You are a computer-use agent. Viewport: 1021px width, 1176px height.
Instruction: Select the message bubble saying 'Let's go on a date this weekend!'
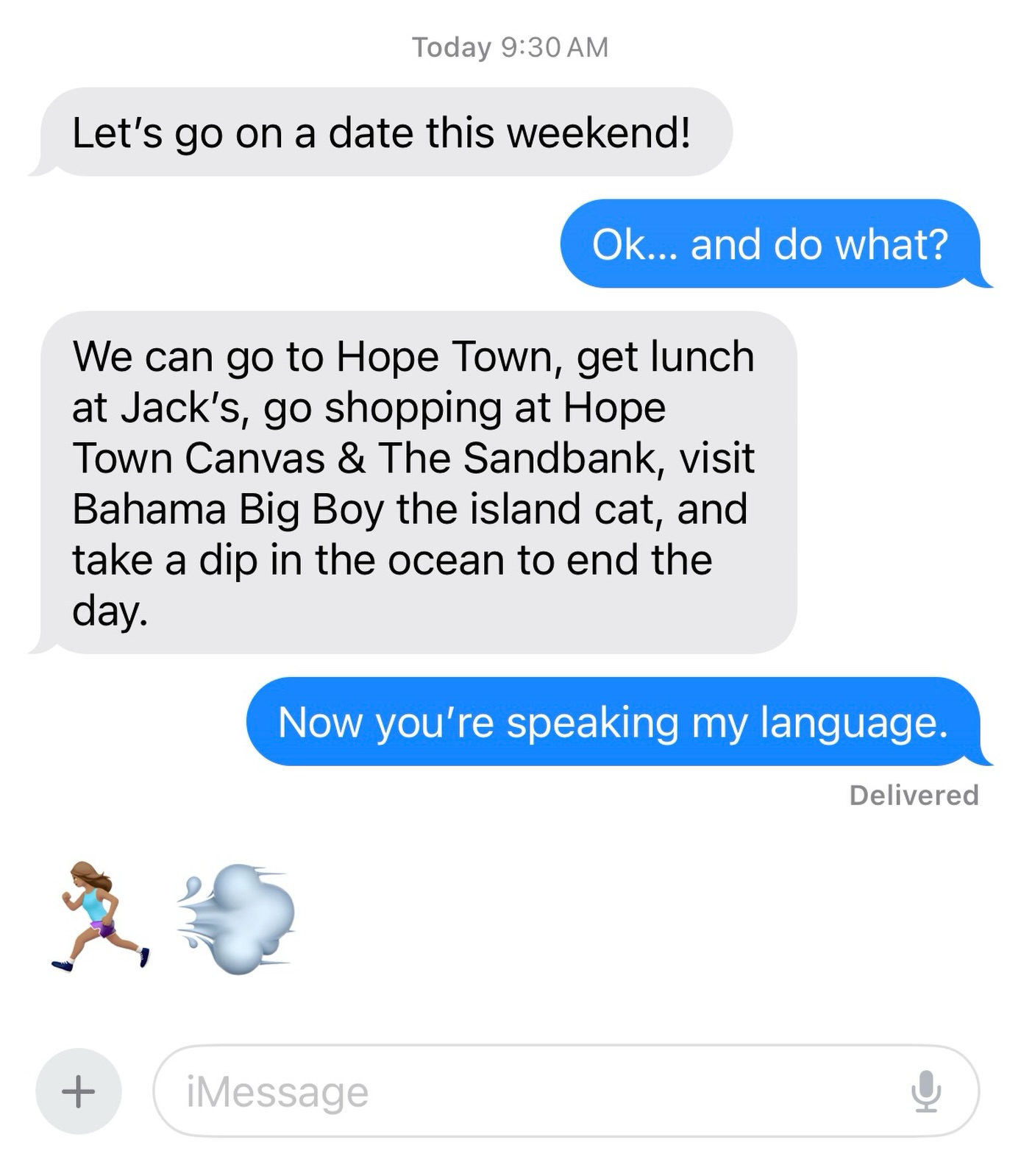click(381, 132)
